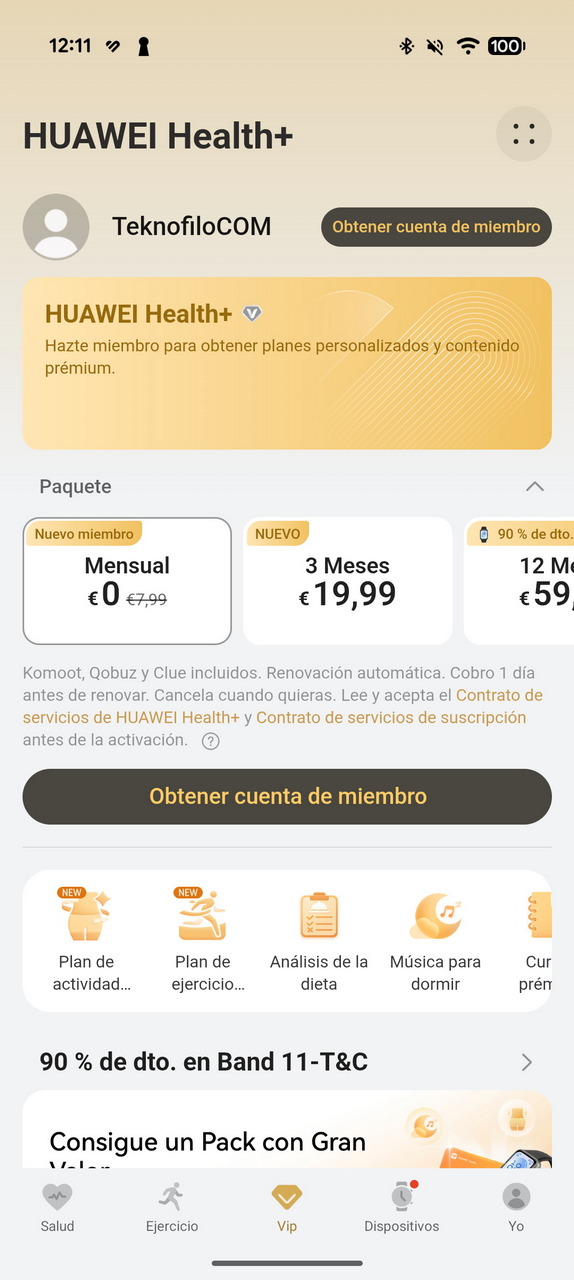Viewport: 574px width, 1280px height.
Task: Open Música para dormir
Action: pos(435,940)
